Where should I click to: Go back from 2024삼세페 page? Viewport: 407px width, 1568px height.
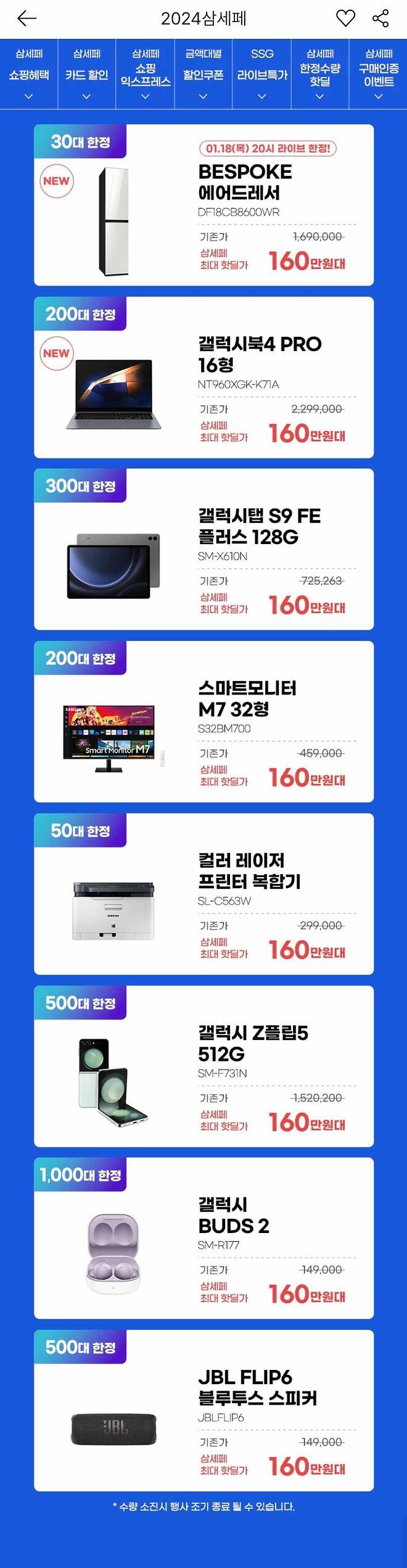pyautogui.click(x=27, y=19)
